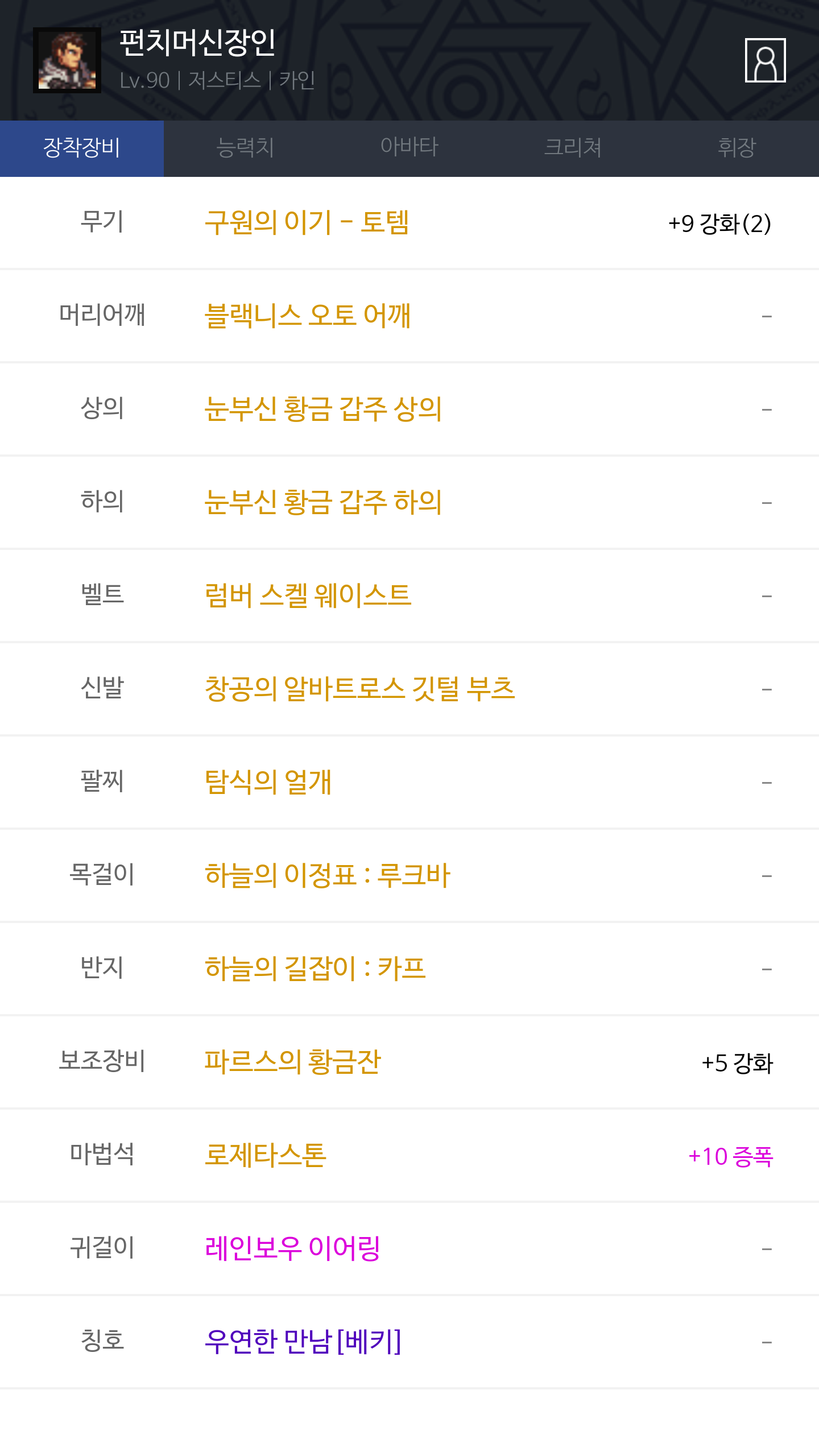Open 눈부신 황금 갑주 상의 item
Viewport: 819px width, 1456px height.
323,409
